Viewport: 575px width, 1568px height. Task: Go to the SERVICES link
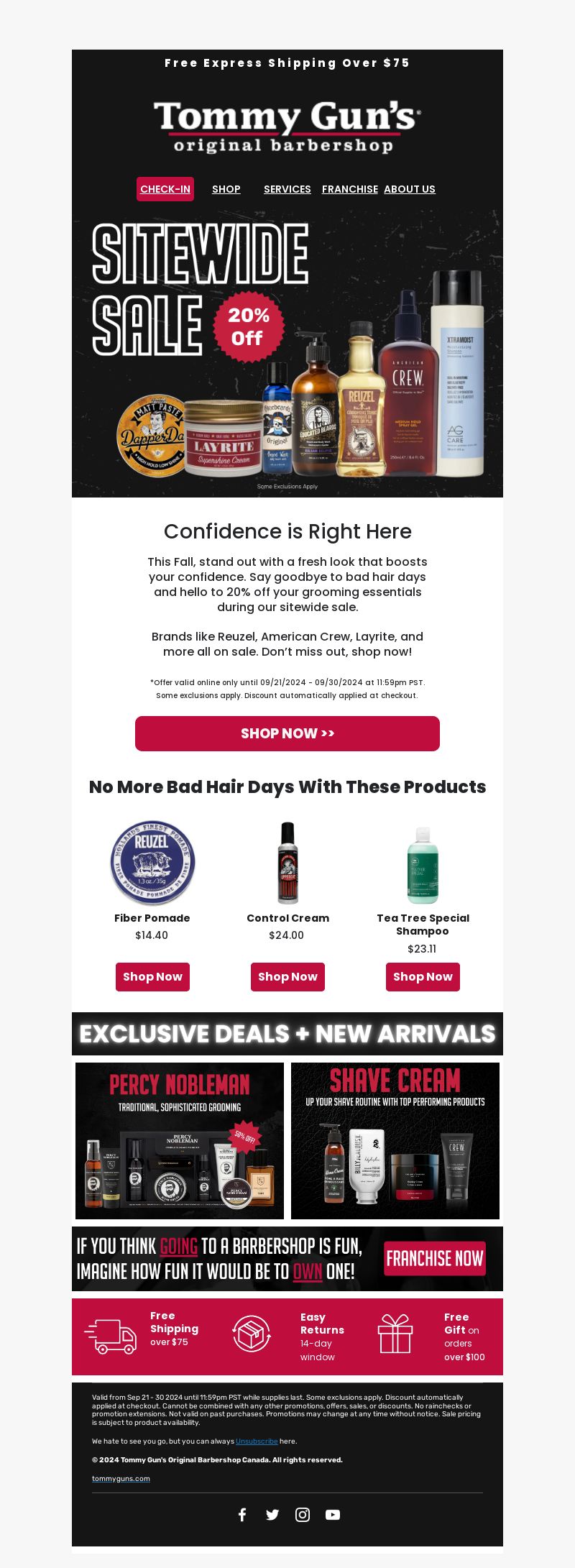[287, 189]
